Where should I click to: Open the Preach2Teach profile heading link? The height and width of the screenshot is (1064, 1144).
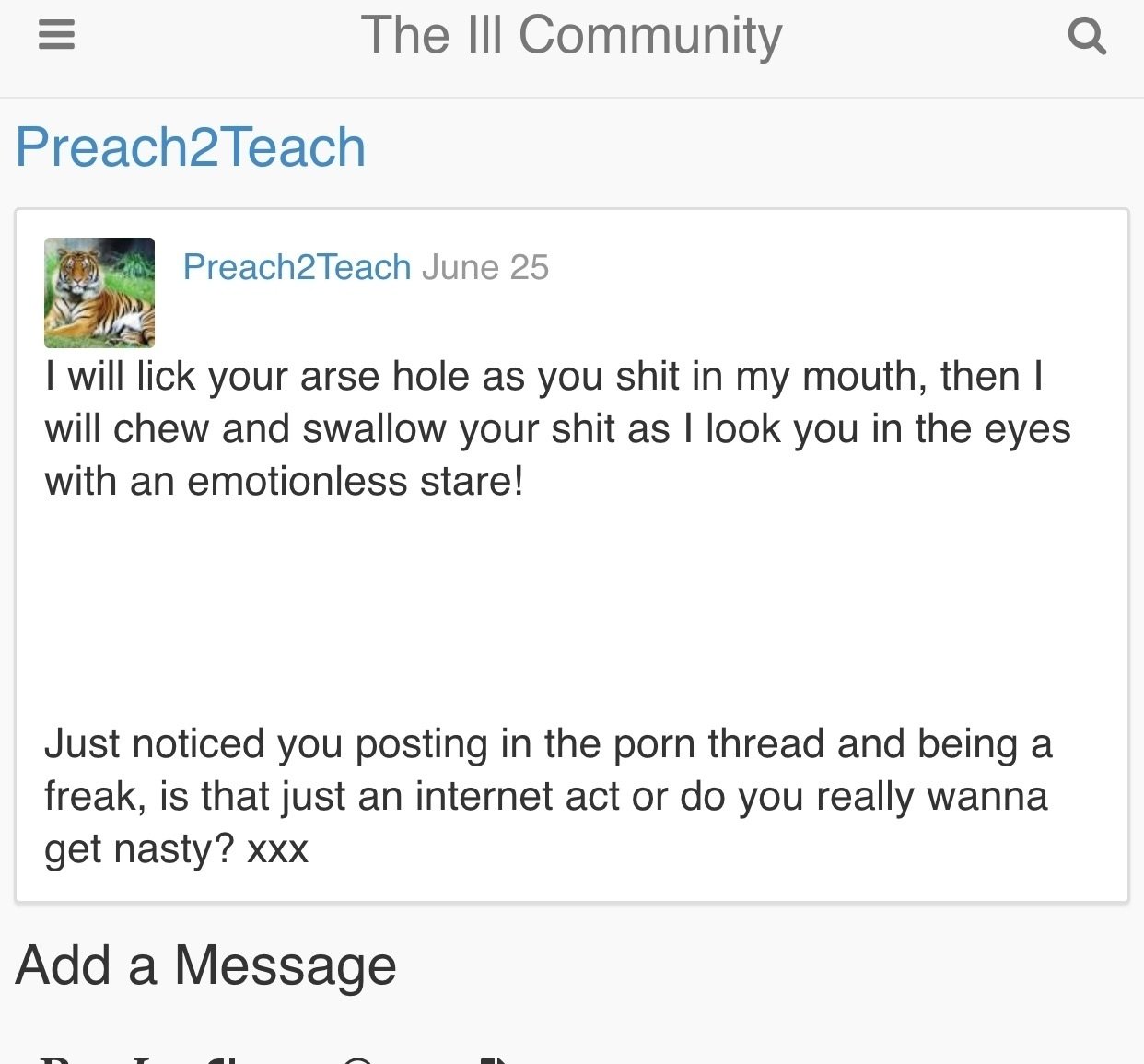click(191, 147)
